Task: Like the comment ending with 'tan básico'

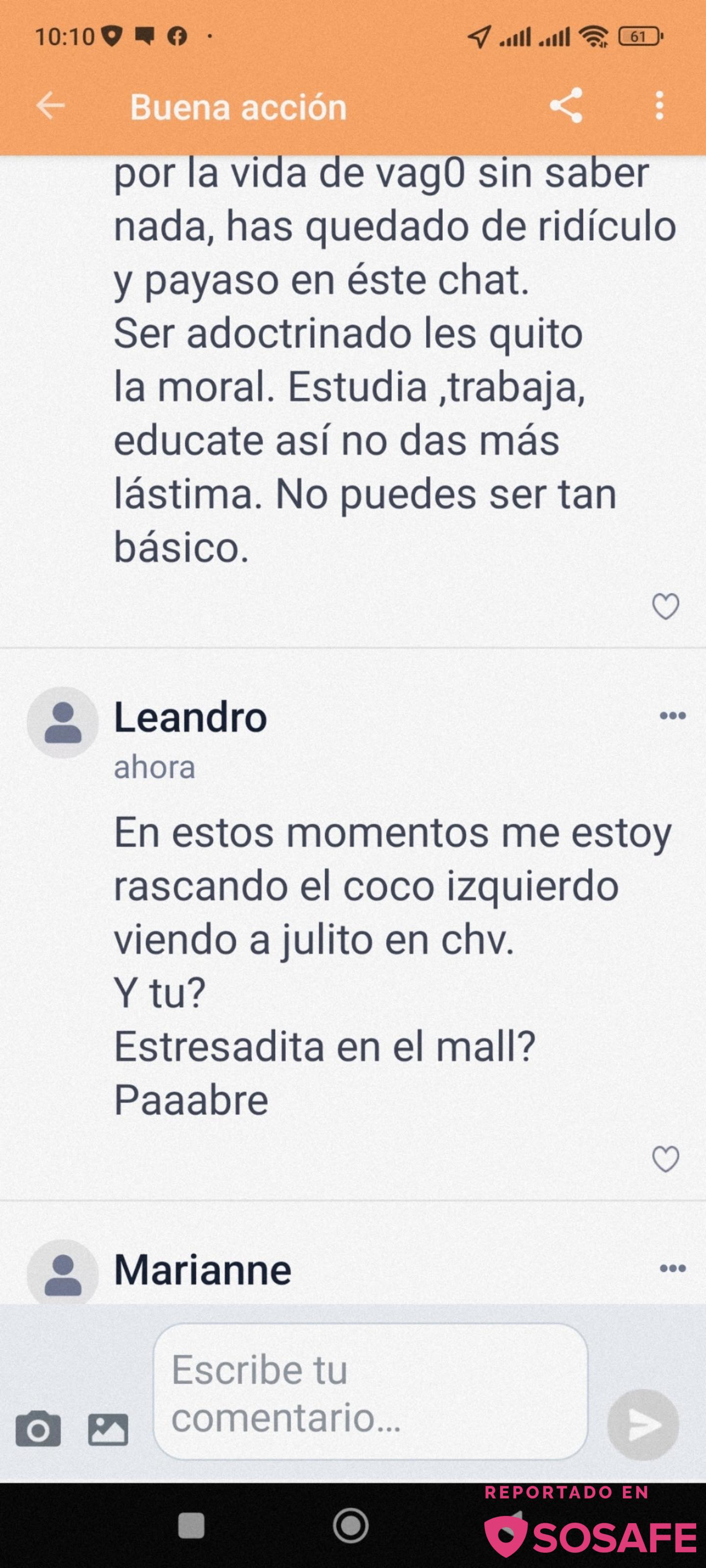Action: click(665, 606)
